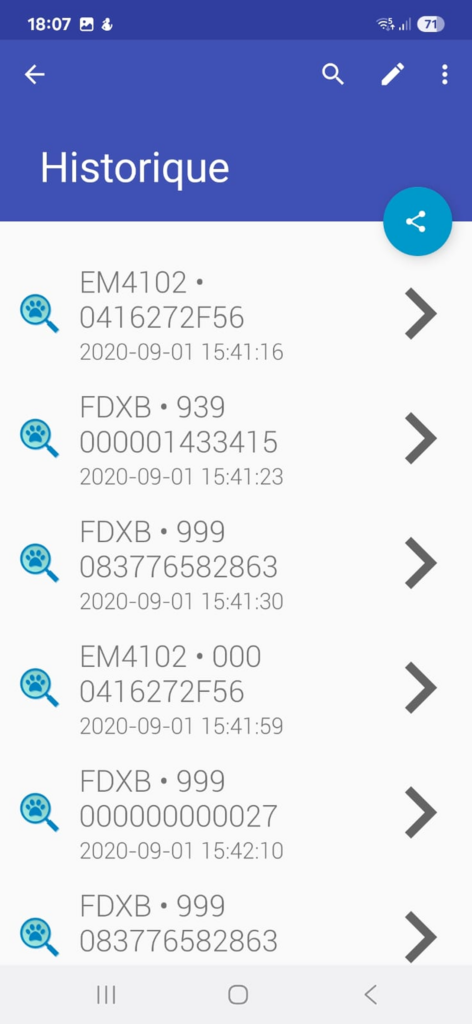The image size is (472, 1024).
Task: Show recent apps from navigation bar
Action: tap(106, 995)
